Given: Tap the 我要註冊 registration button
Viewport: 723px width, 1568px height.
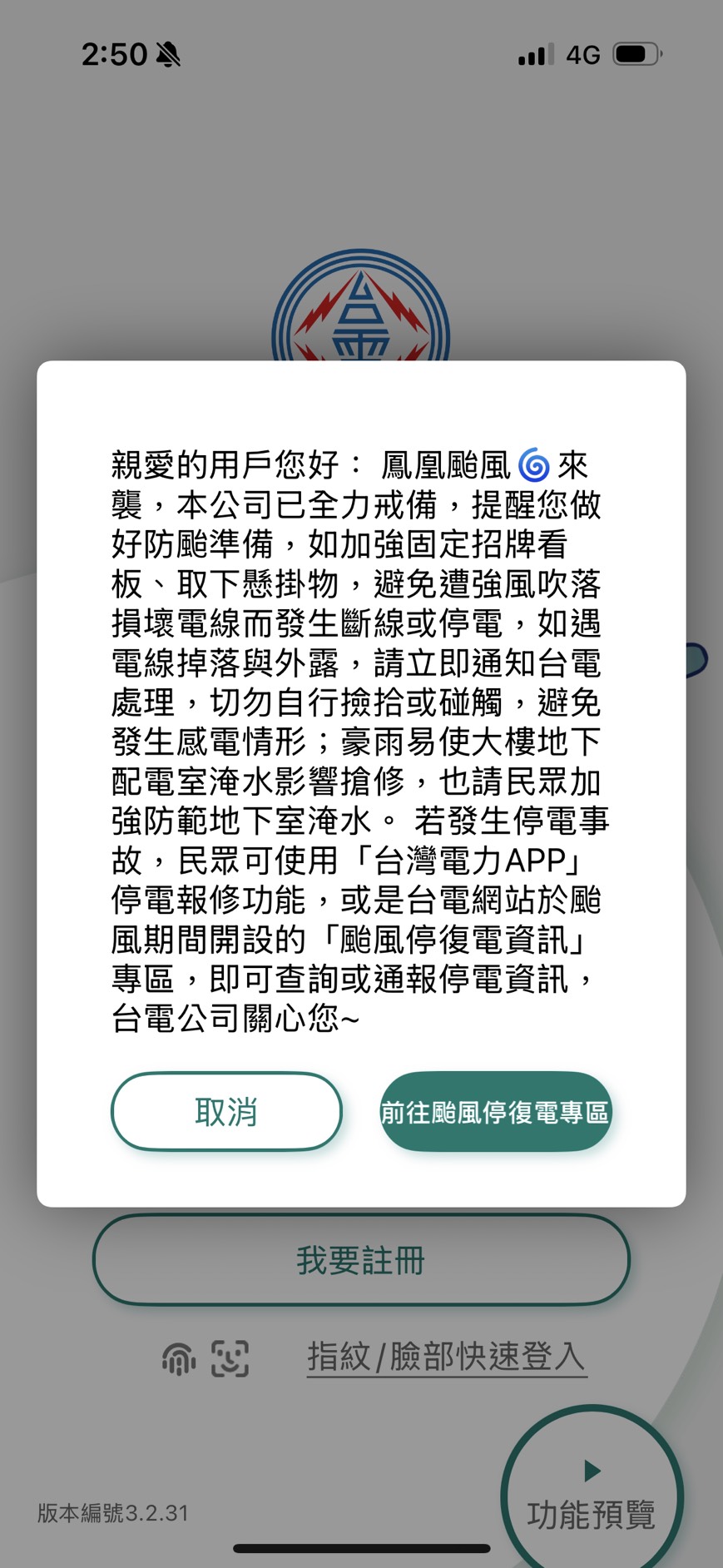Looking at the screenshot, I should point(359,1260).
